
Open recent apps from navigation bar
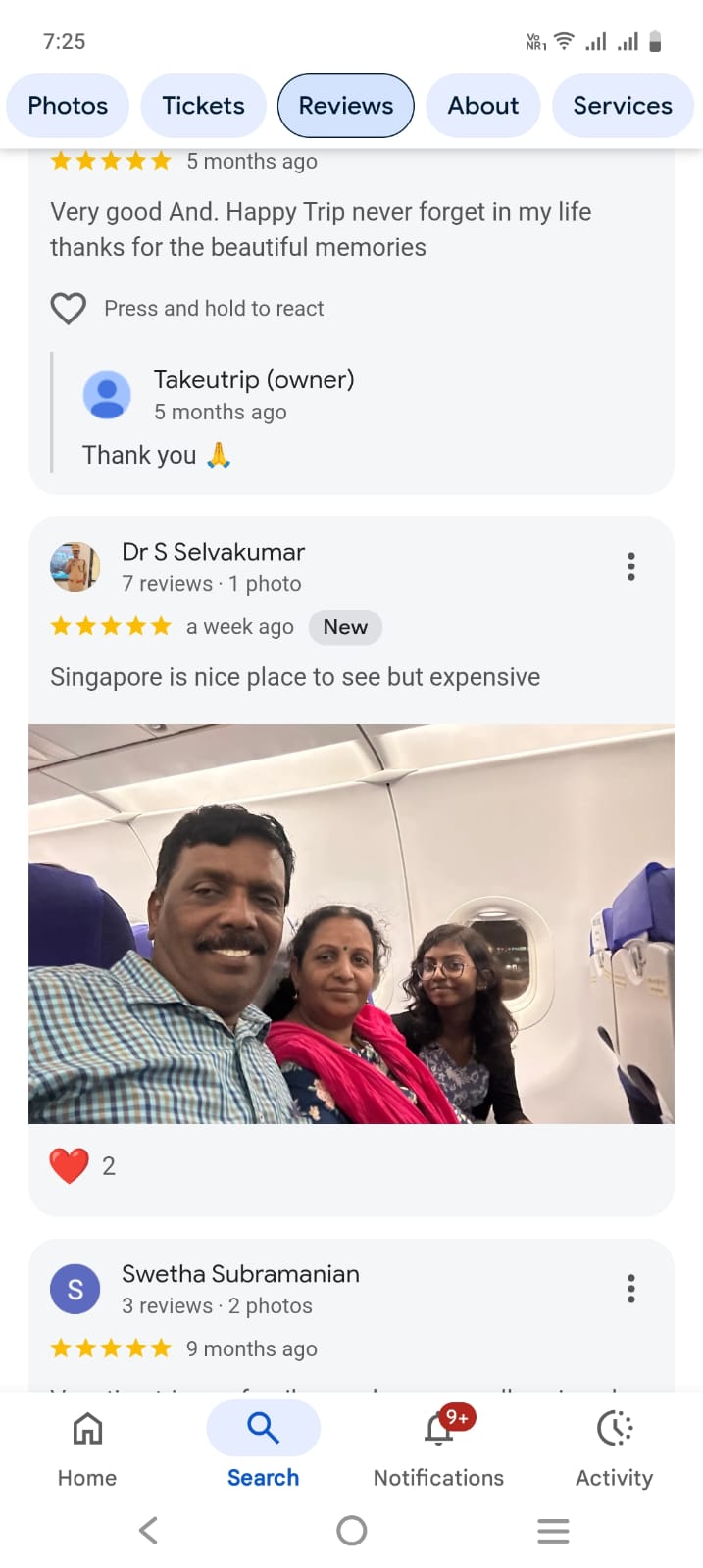click(553, 1531)
